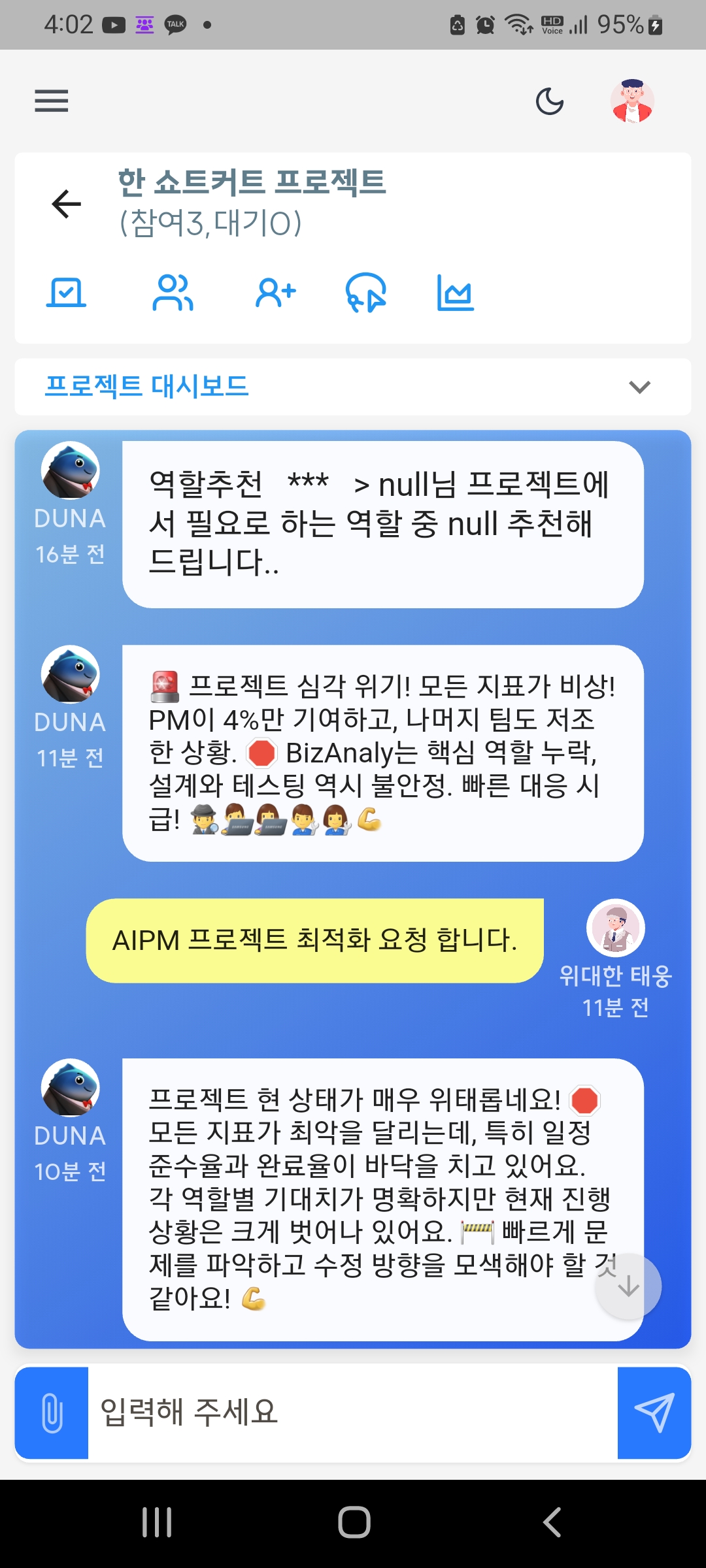This screenshot has height=1568, width=706.
Task: Open the user profile avatar
Action: 632,101
